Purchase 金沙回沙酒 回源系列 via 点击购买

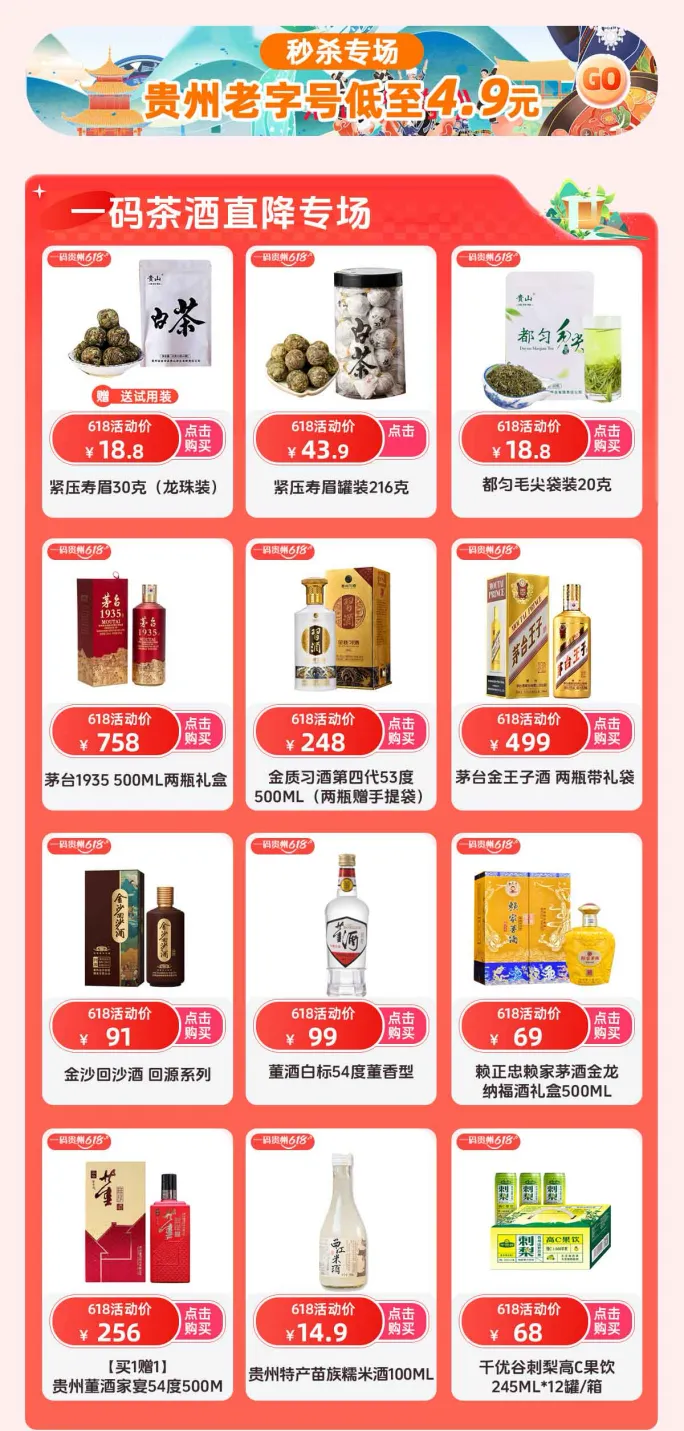(x=199, y=1026)
